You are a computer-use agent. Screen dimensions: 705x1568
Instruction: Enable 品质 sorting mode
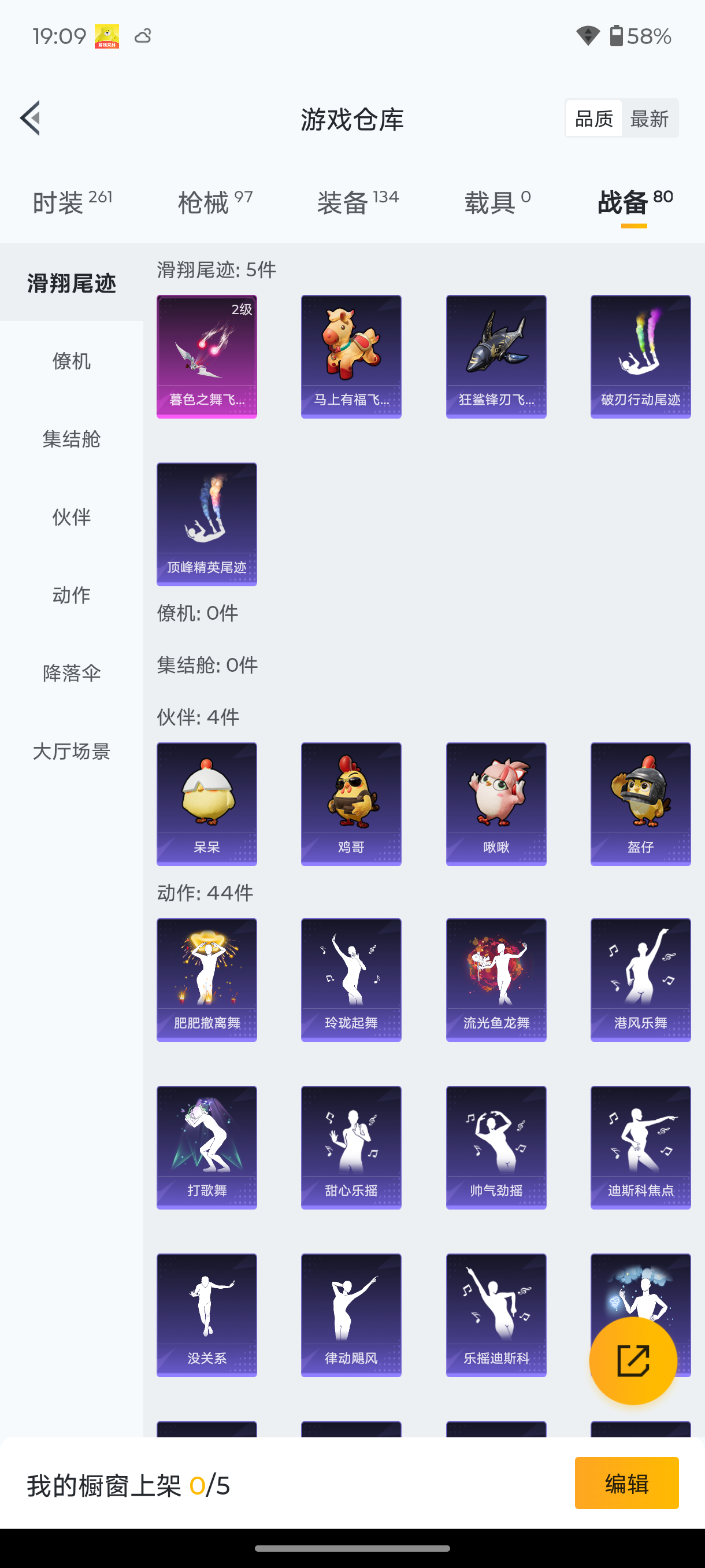(x=592, y=117)
